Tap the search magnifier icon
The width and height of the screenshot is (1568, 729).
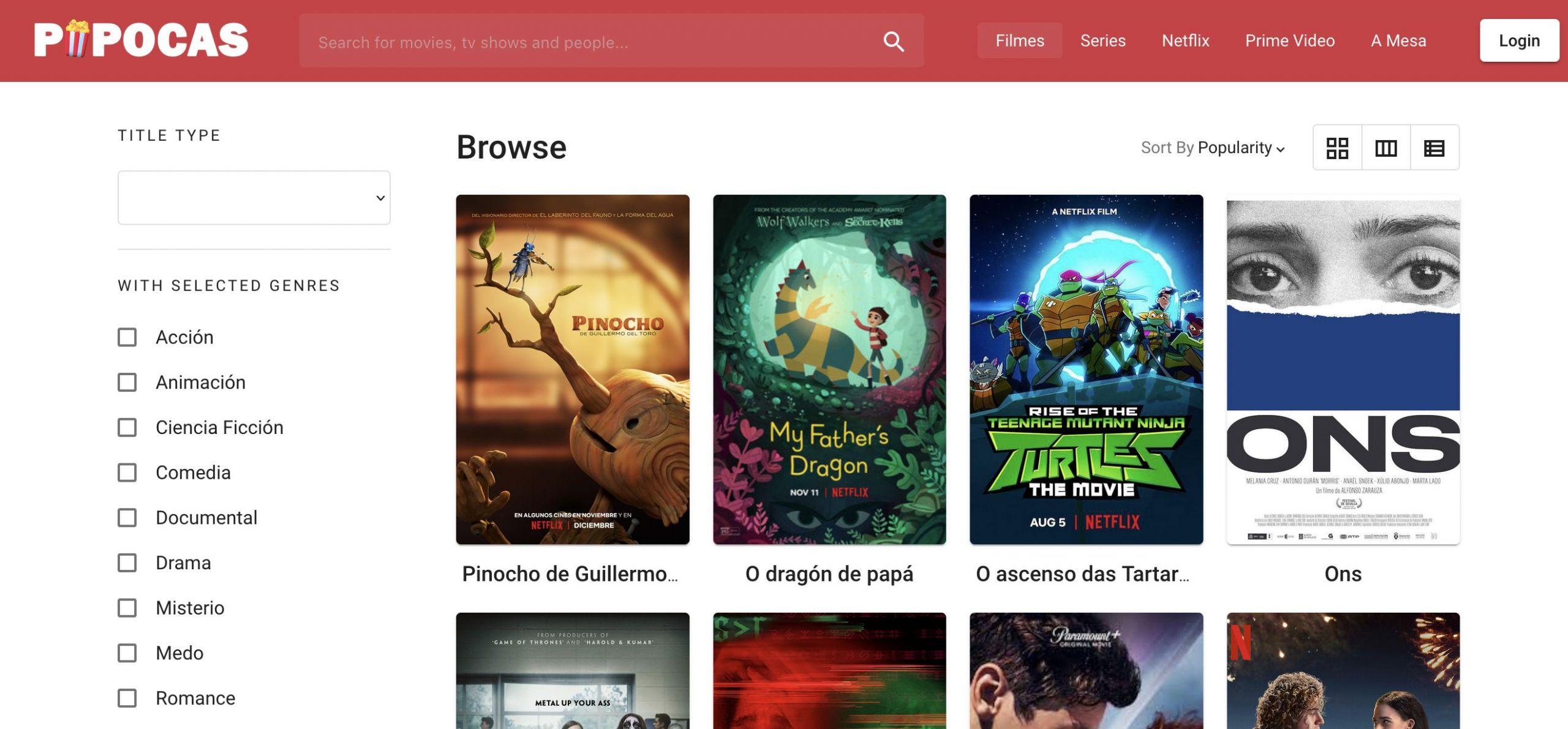[893, 42]
